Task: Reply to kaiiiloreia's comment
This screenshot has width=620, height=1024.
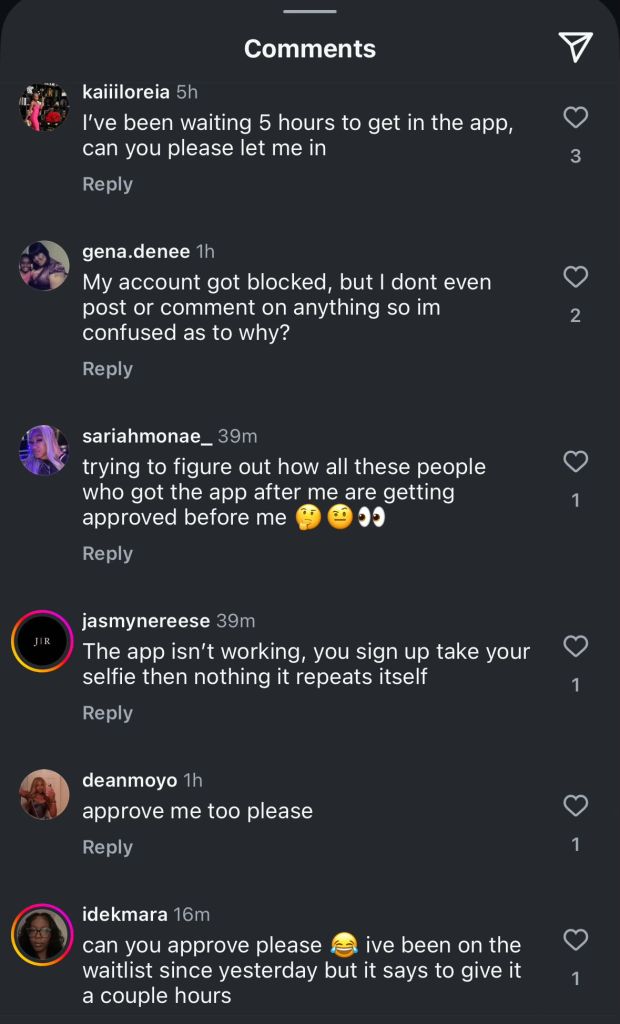Action: coord(107,185)
